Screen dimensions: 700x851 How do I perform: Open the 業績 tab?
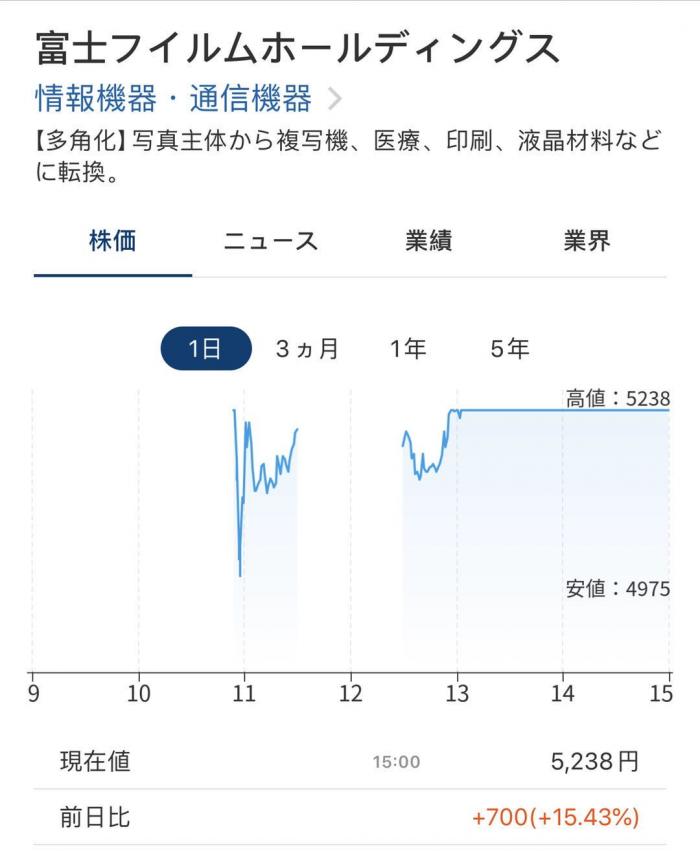[x=428, y=241]
